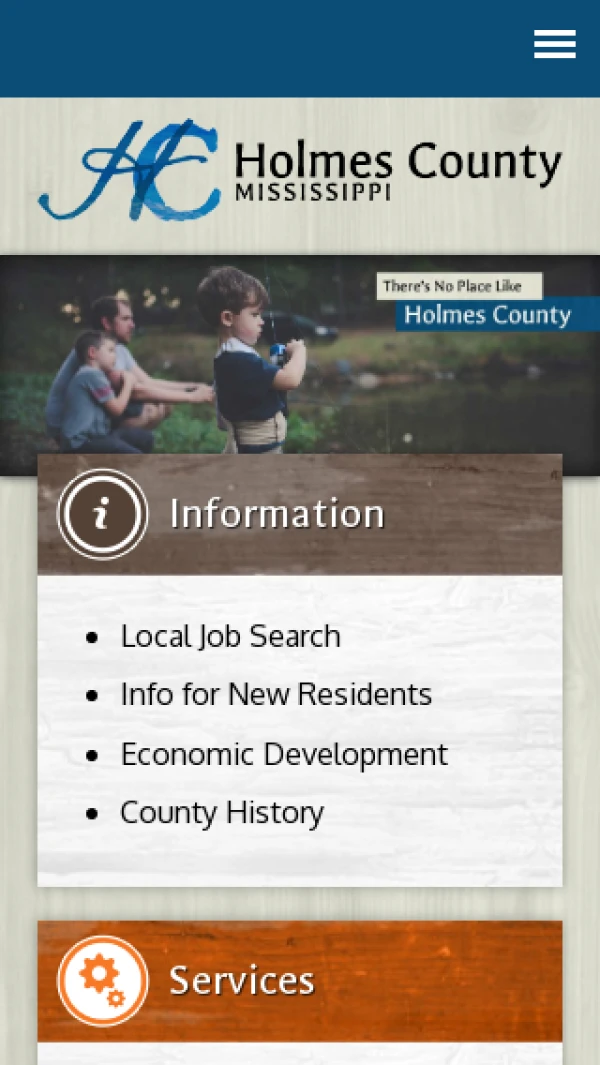View the County History page
This screenshot has width=600, height=1065.
coord(222,813)
